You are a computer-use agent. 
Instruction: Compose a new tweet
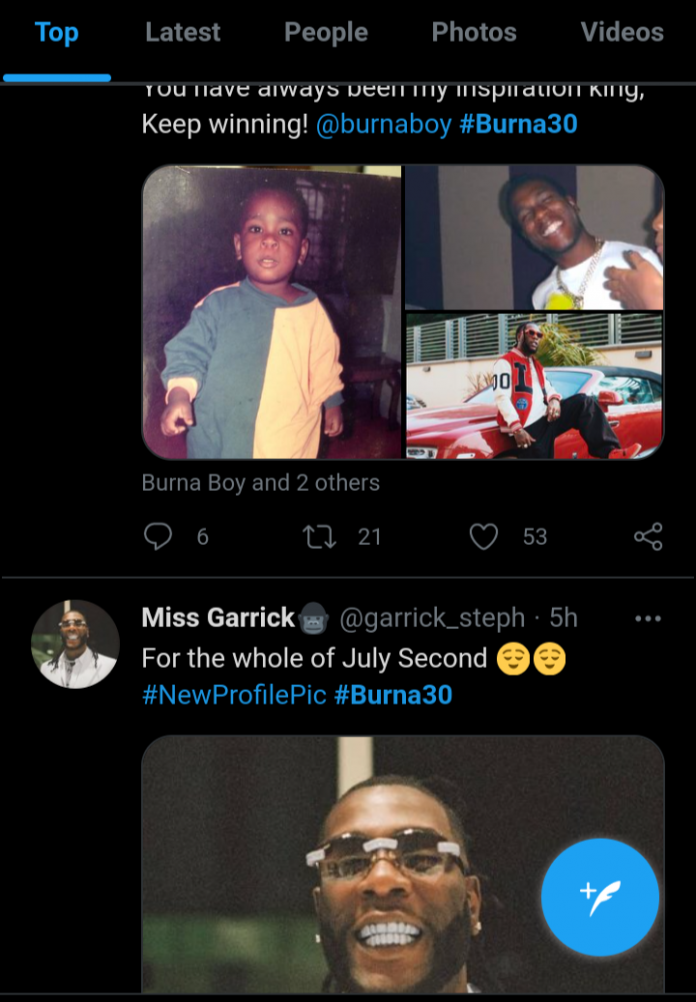(x=600, y=897)
